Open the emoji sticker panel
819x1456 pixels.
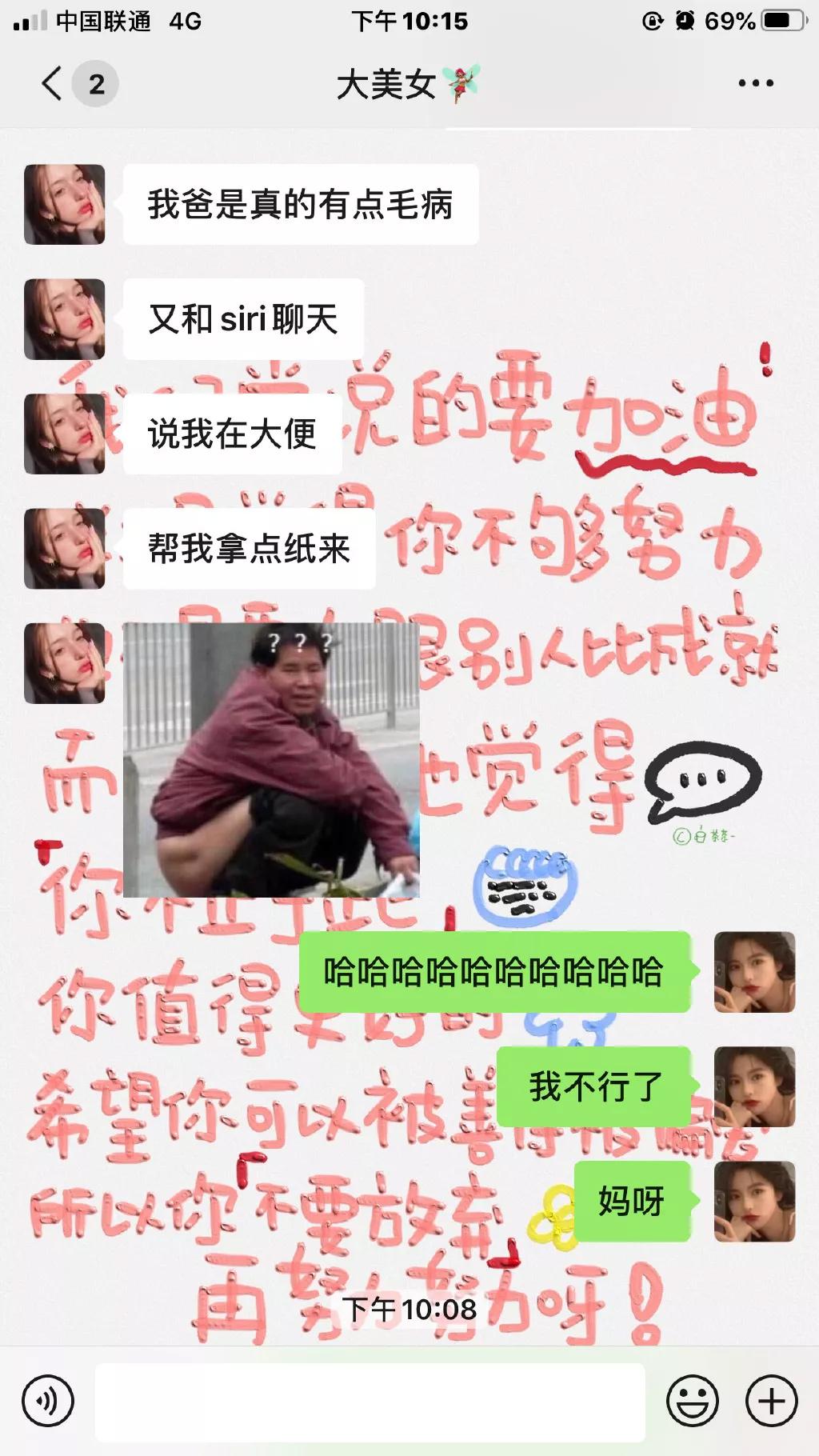(692, 1402)
